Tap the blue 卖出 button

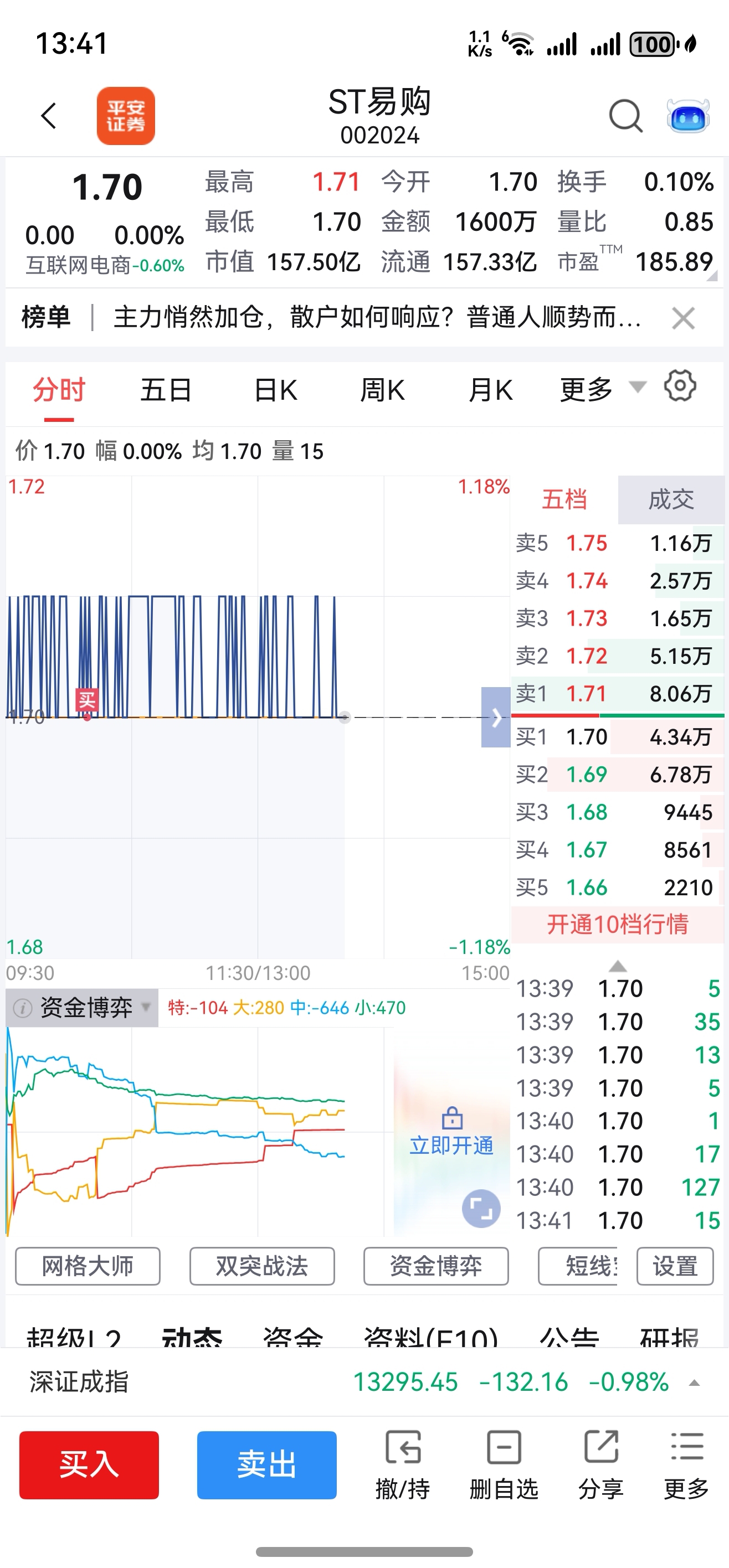pos(267,1464)
